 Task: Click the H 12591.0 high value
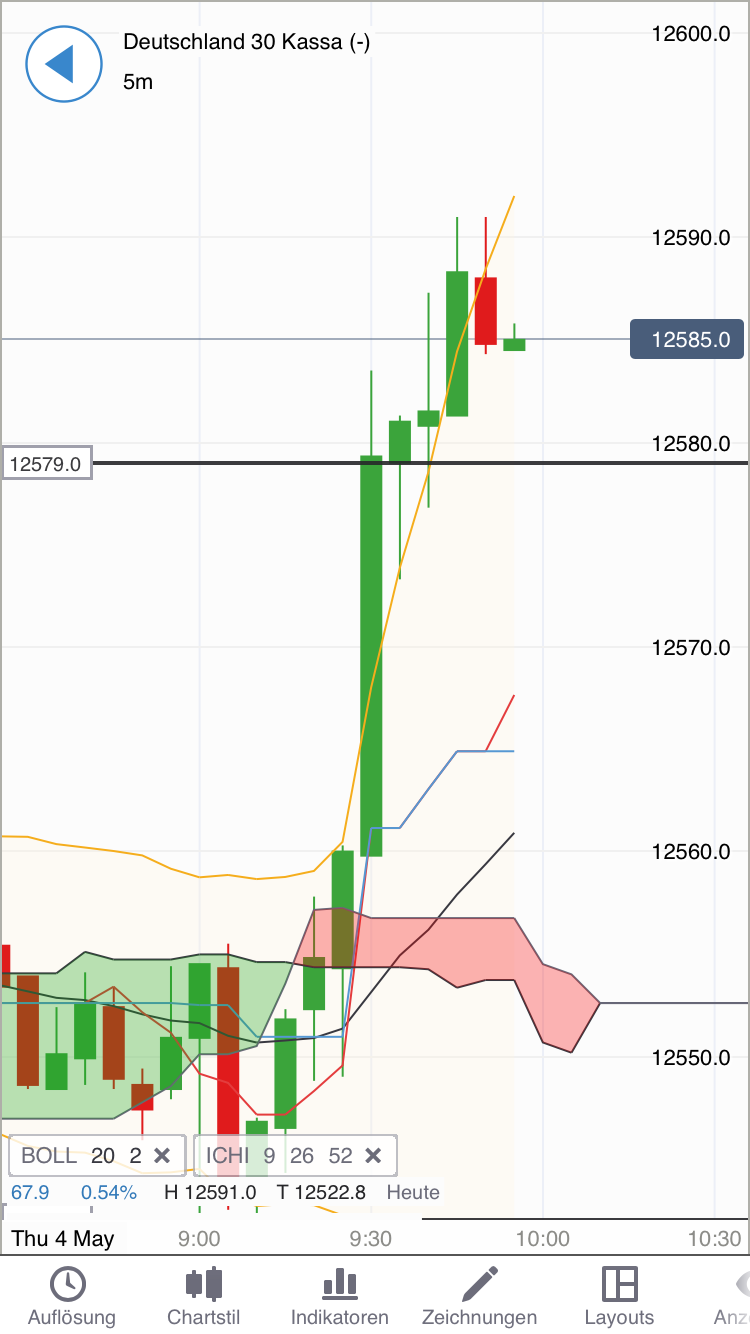click(x=213, y=1192)
